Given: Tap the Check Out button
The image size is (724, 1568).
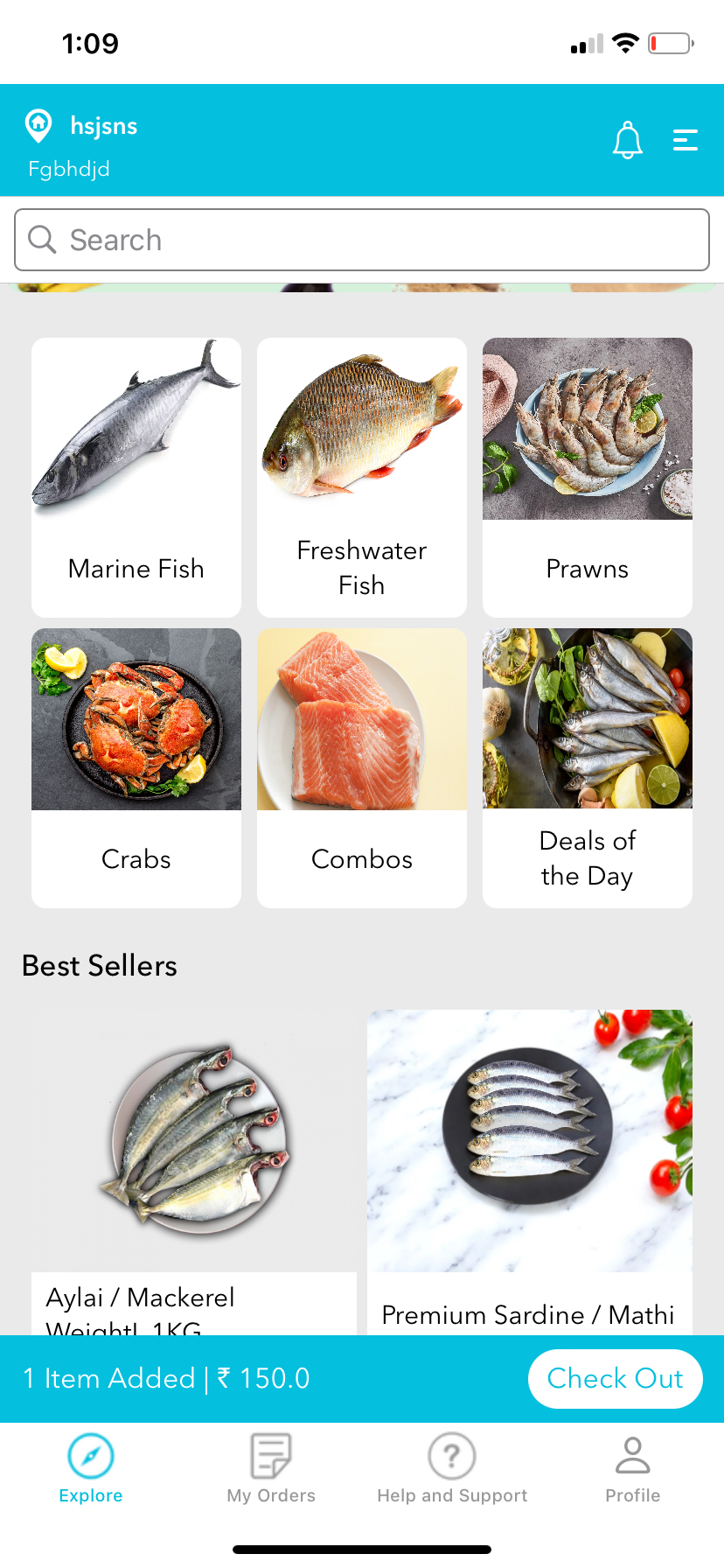Looking at the screenshot, I should [x=616, y=1379].
